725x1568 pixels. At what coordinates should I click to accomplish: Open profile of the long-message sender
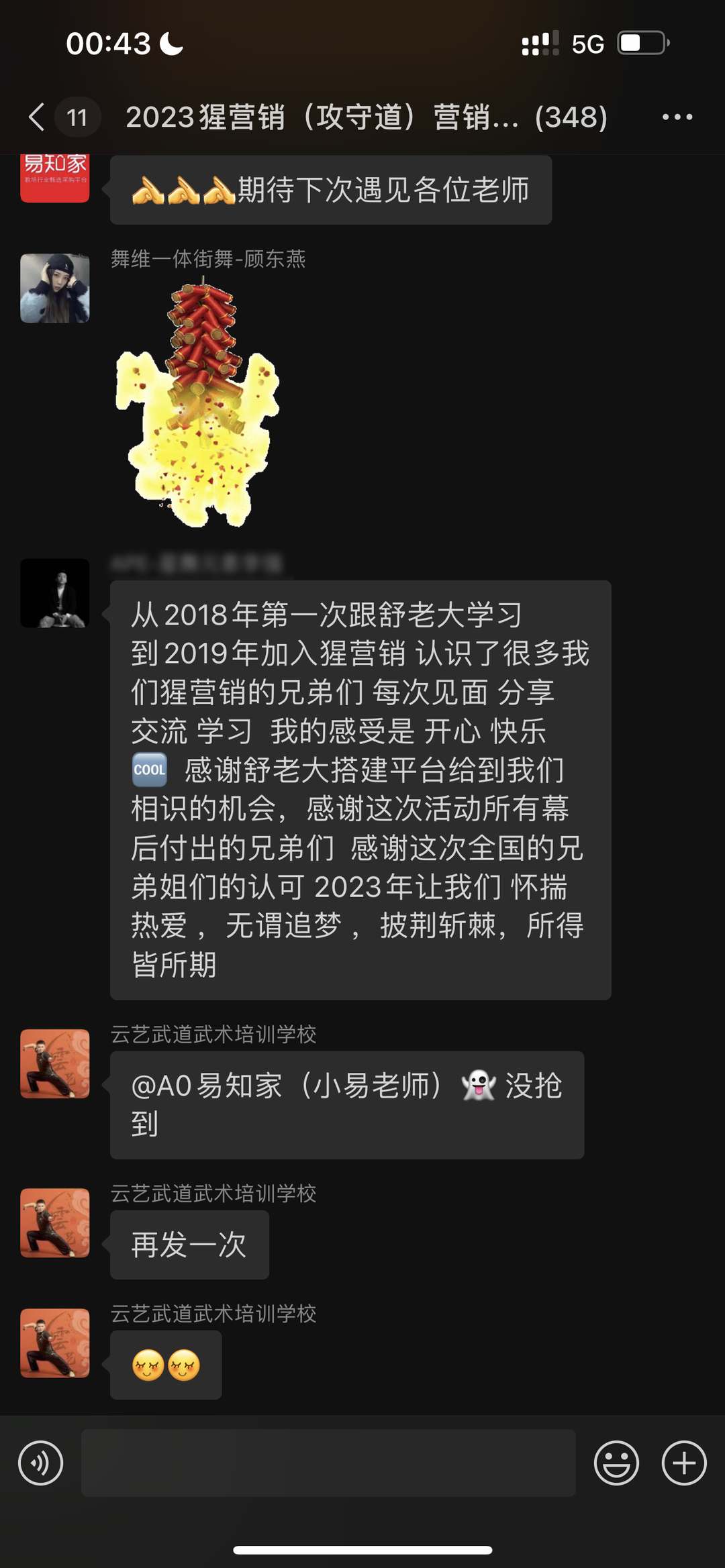click(55, 593)
